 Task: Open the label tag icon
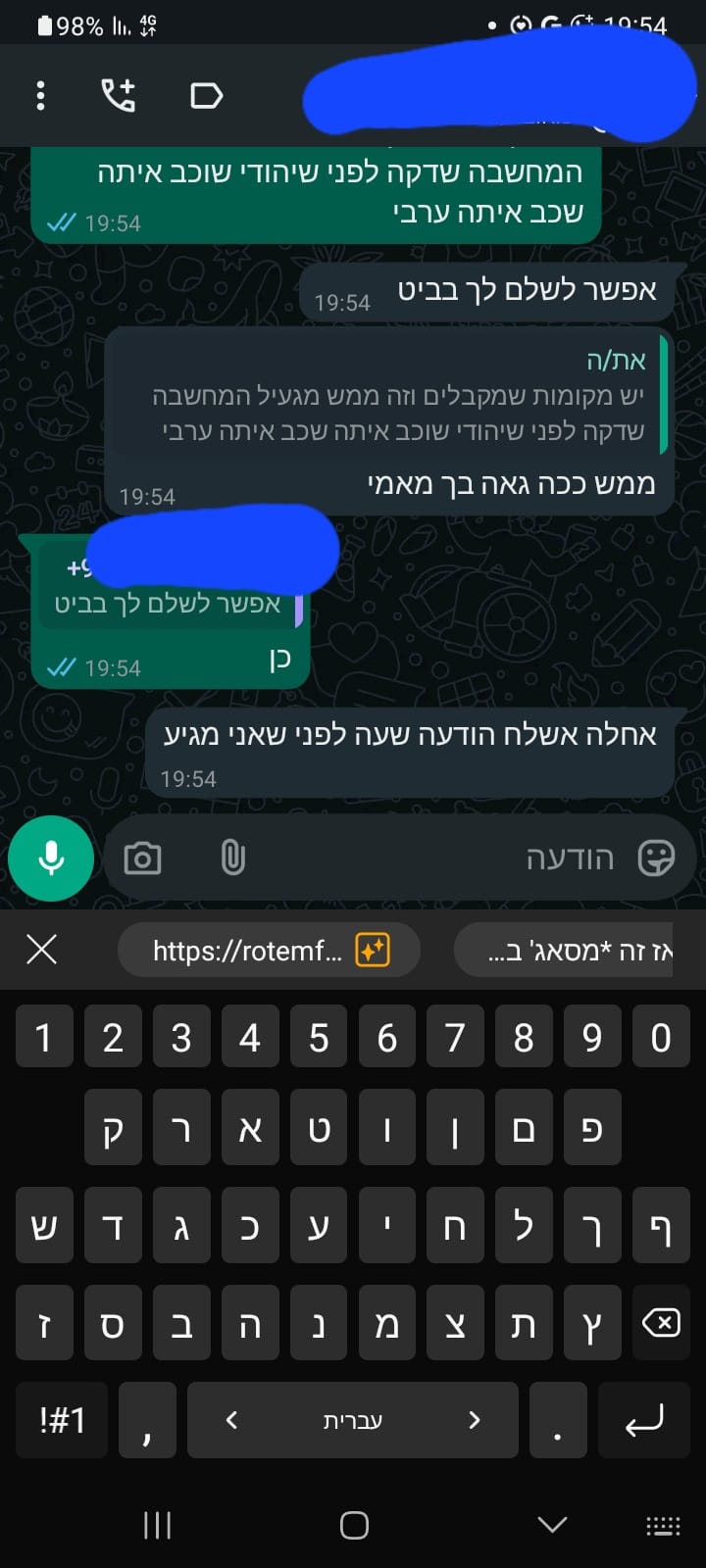click(x=206, y=95)
